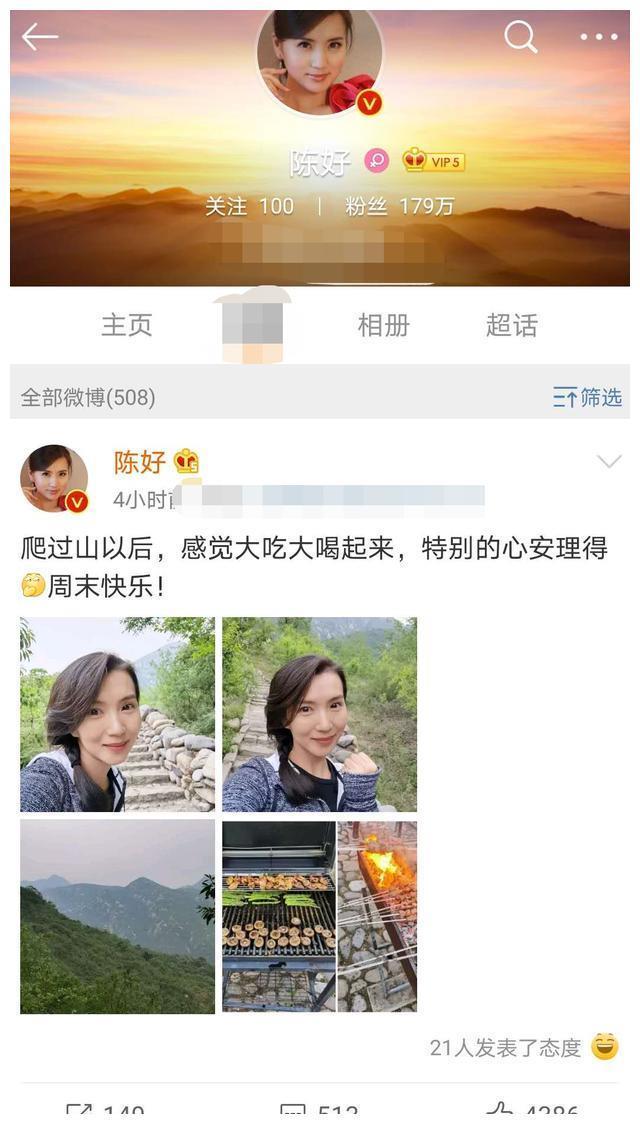This screenshot has height=1124, width=640.
Task: Repost the post via the share icon
Action: (x=105, y=1112)
